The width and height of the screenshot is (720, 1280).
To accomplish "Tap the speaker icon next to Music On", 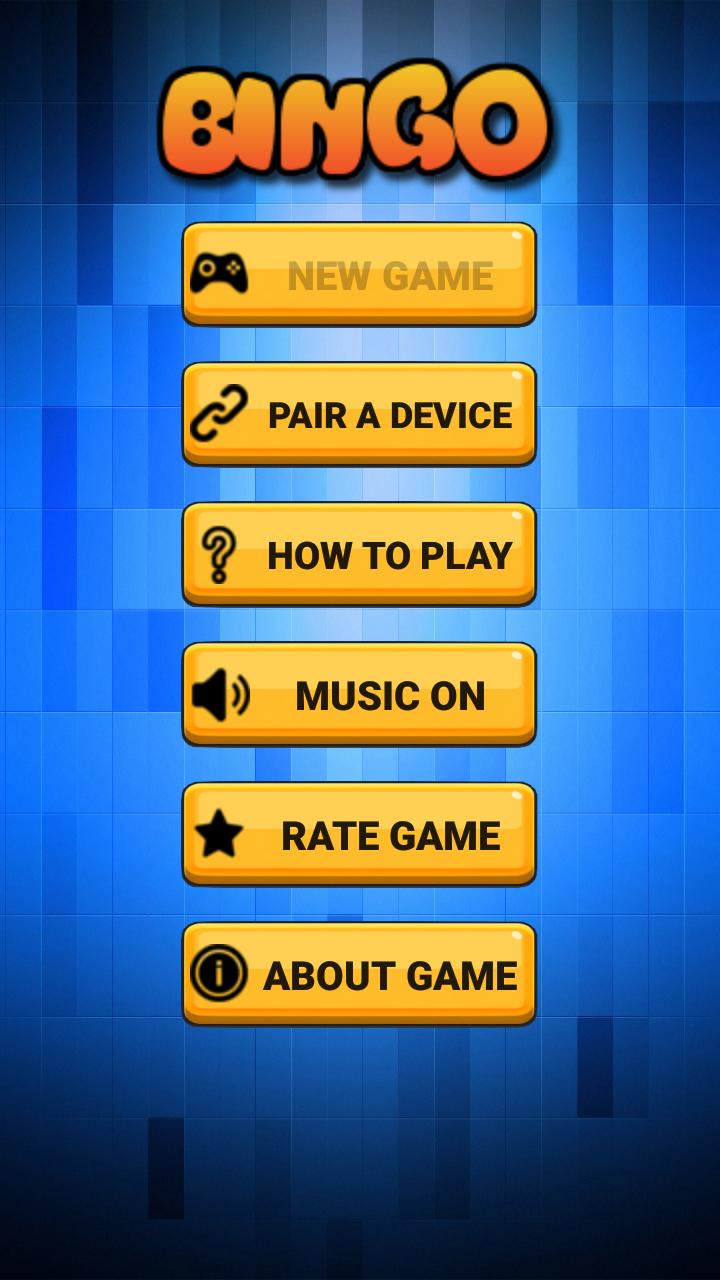I will click(x=222, y=692).
